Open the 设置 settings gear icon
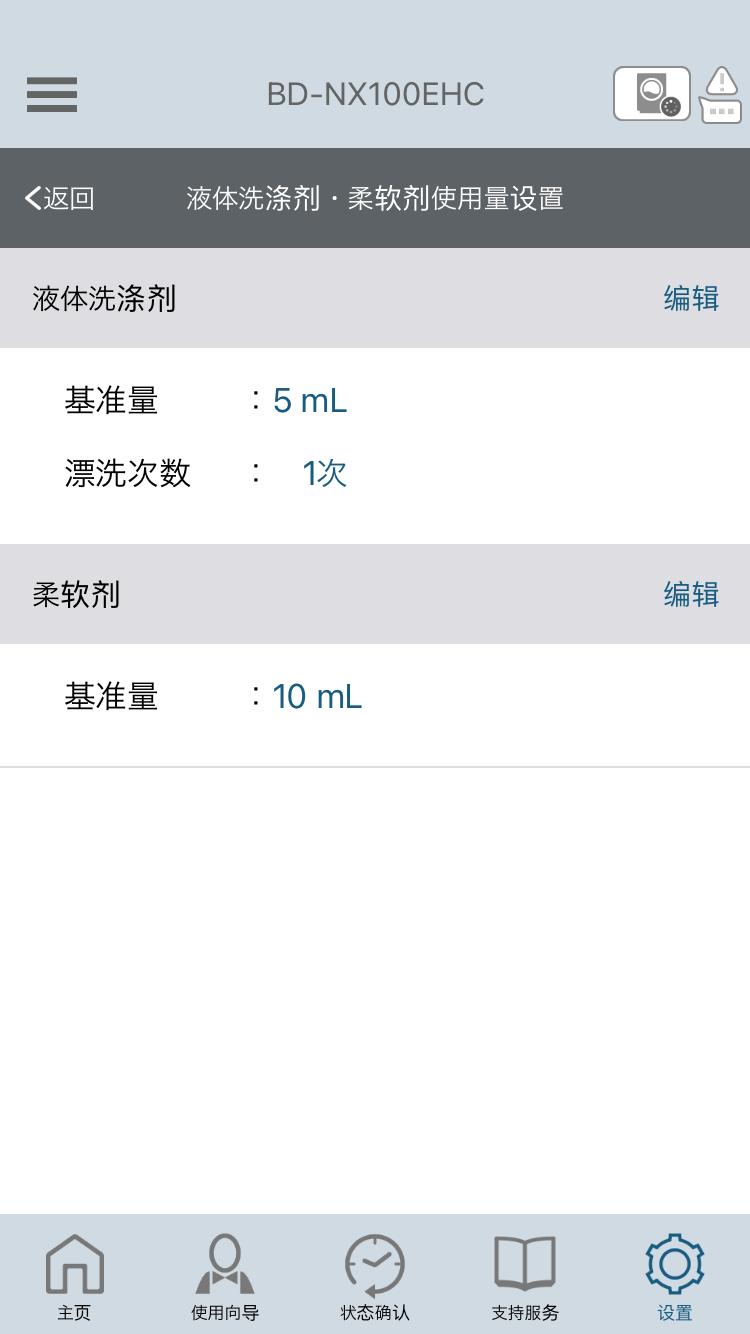750x1334 pixels. click(x=673, y=1264)
